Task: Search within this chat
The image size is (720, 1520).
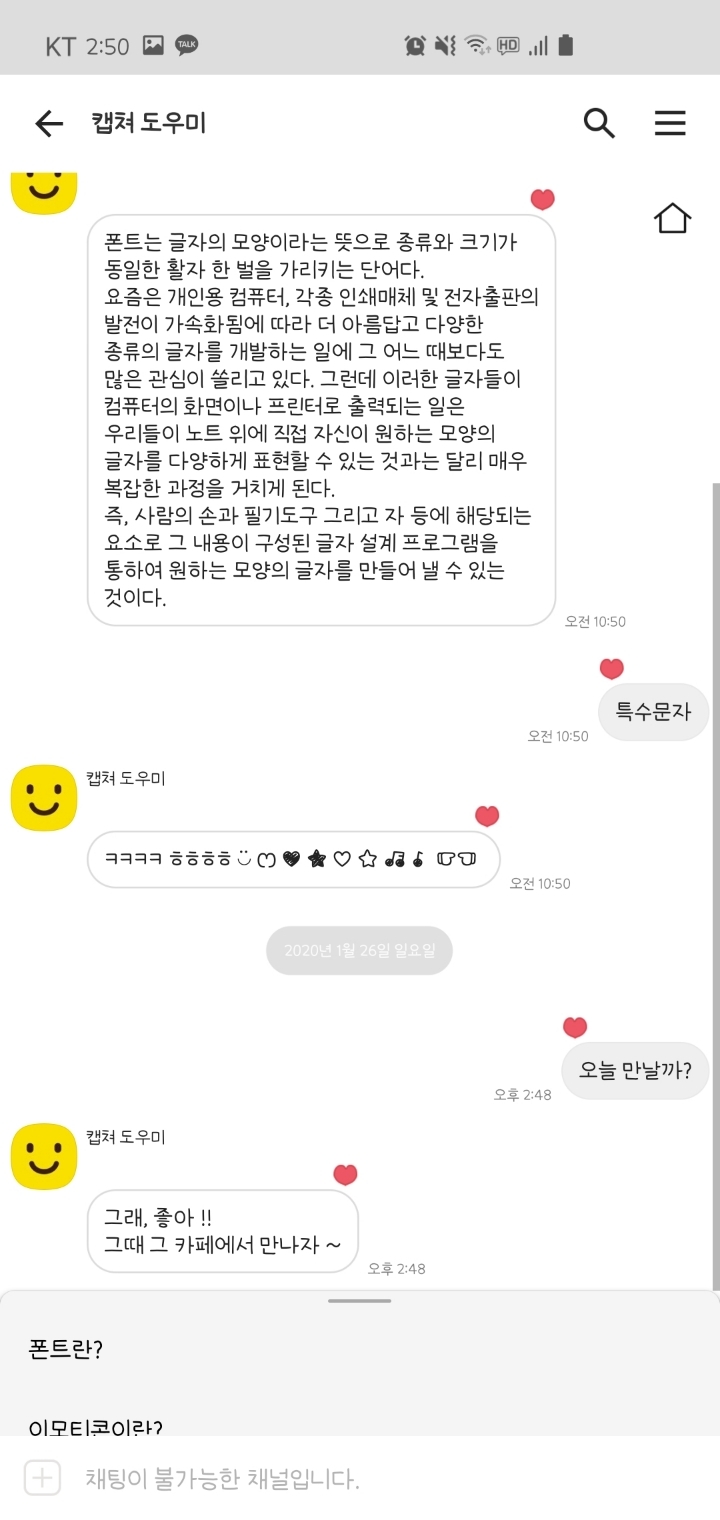Action: (x=599, y=123)
